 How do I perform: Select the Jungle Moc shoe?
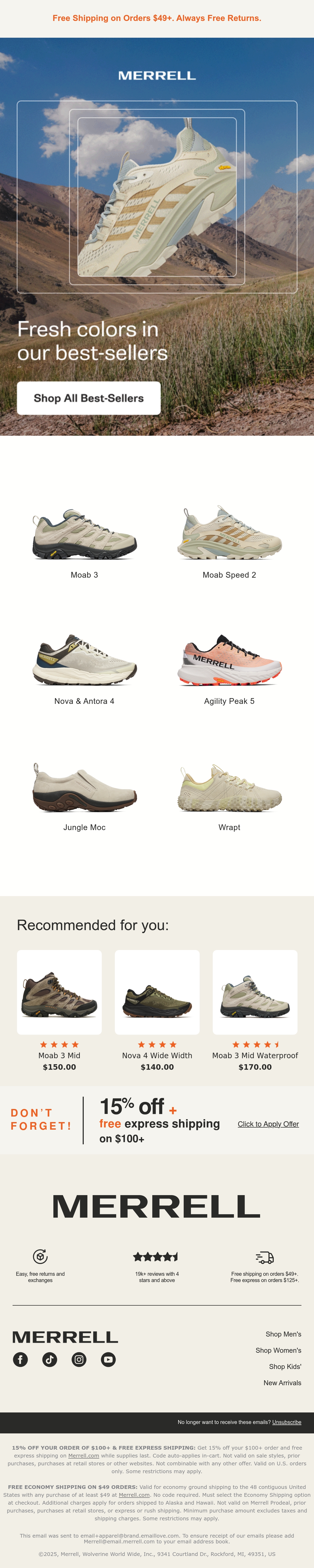click(85, 794)
